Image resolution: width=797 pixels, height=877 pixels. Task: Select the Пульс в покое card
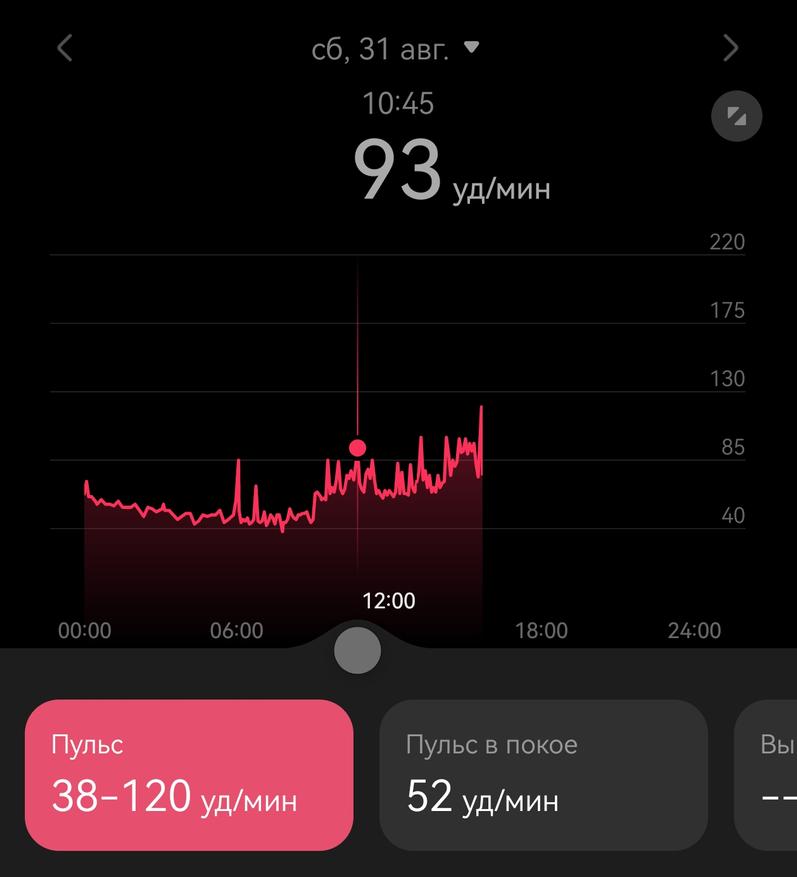543,774
